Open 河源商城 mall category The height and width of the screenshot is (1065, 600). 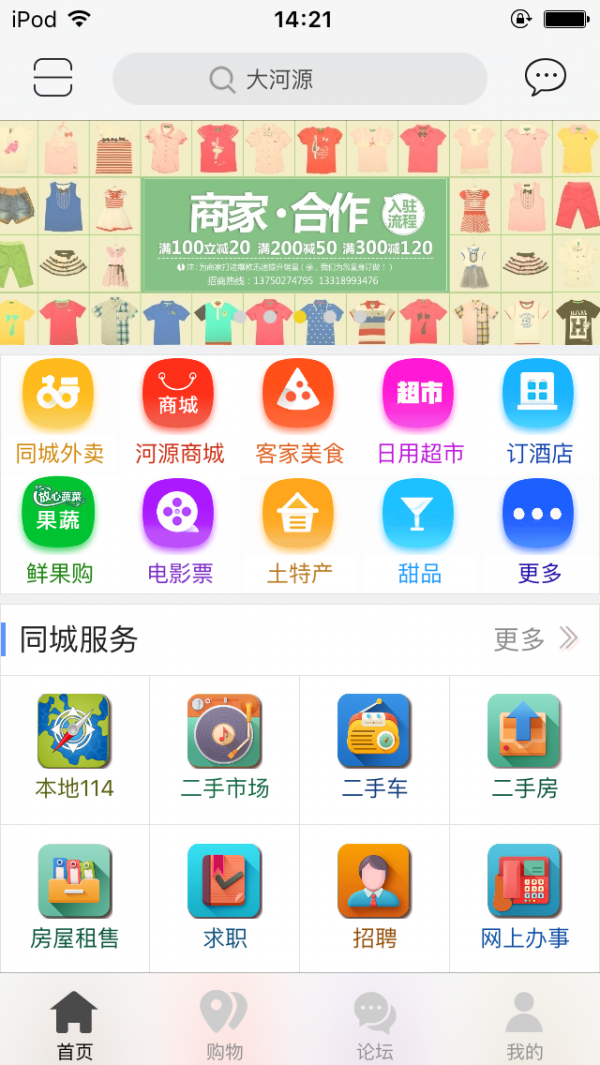pyautogui.click(x=179, y=411)
